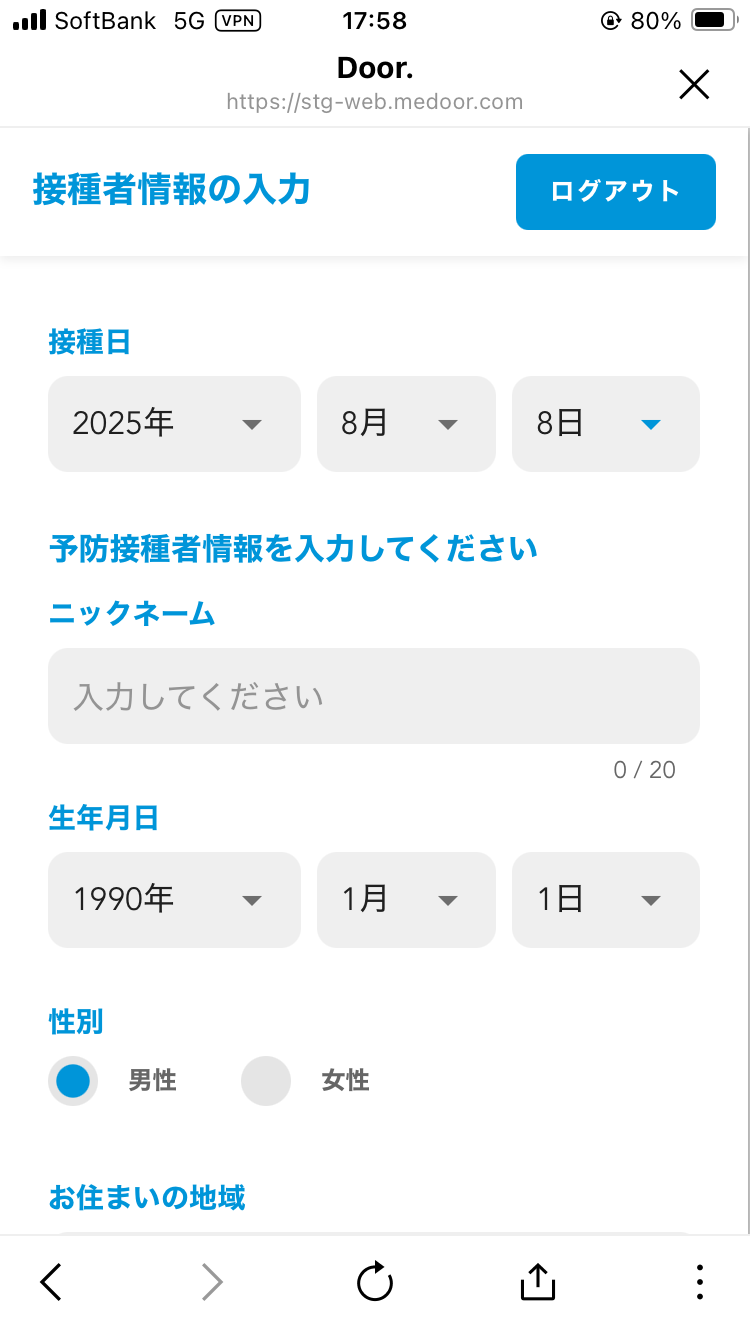Tap the ニックネーム input field
Viewport: 750px width, 1334px height.
coord(374,696)
